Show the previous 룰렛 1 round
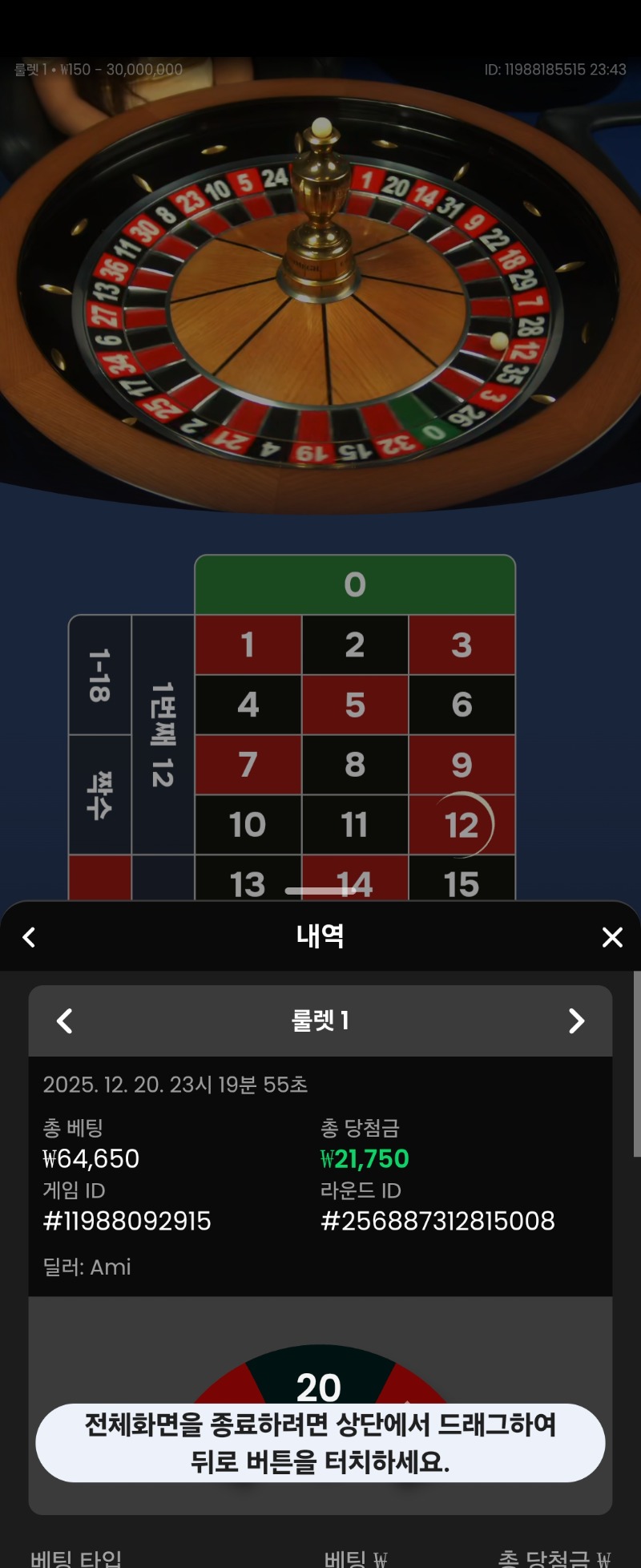The height and width of the screenshot is (1568, 641). 65,1020
